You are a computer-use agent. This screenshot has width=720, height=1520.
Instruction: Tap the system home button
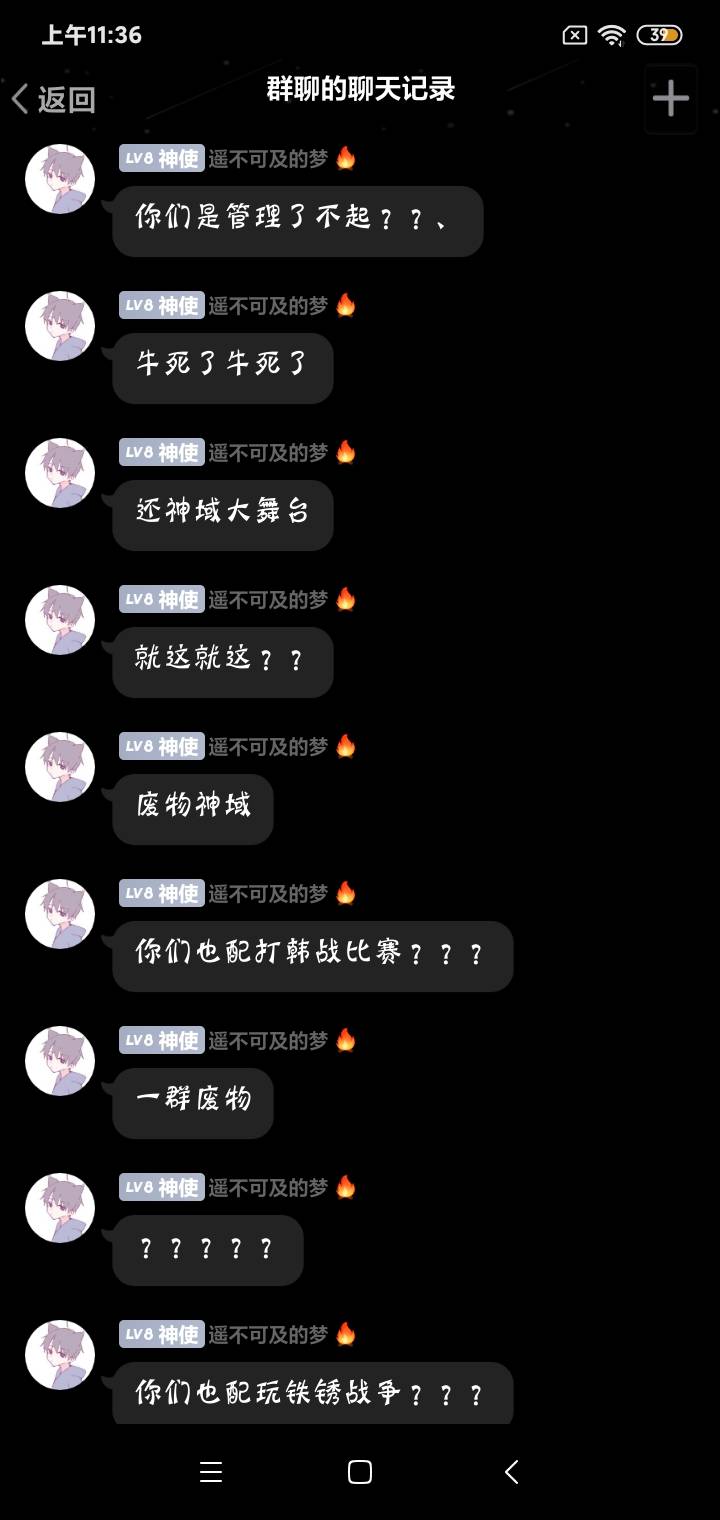point(360,1472)
